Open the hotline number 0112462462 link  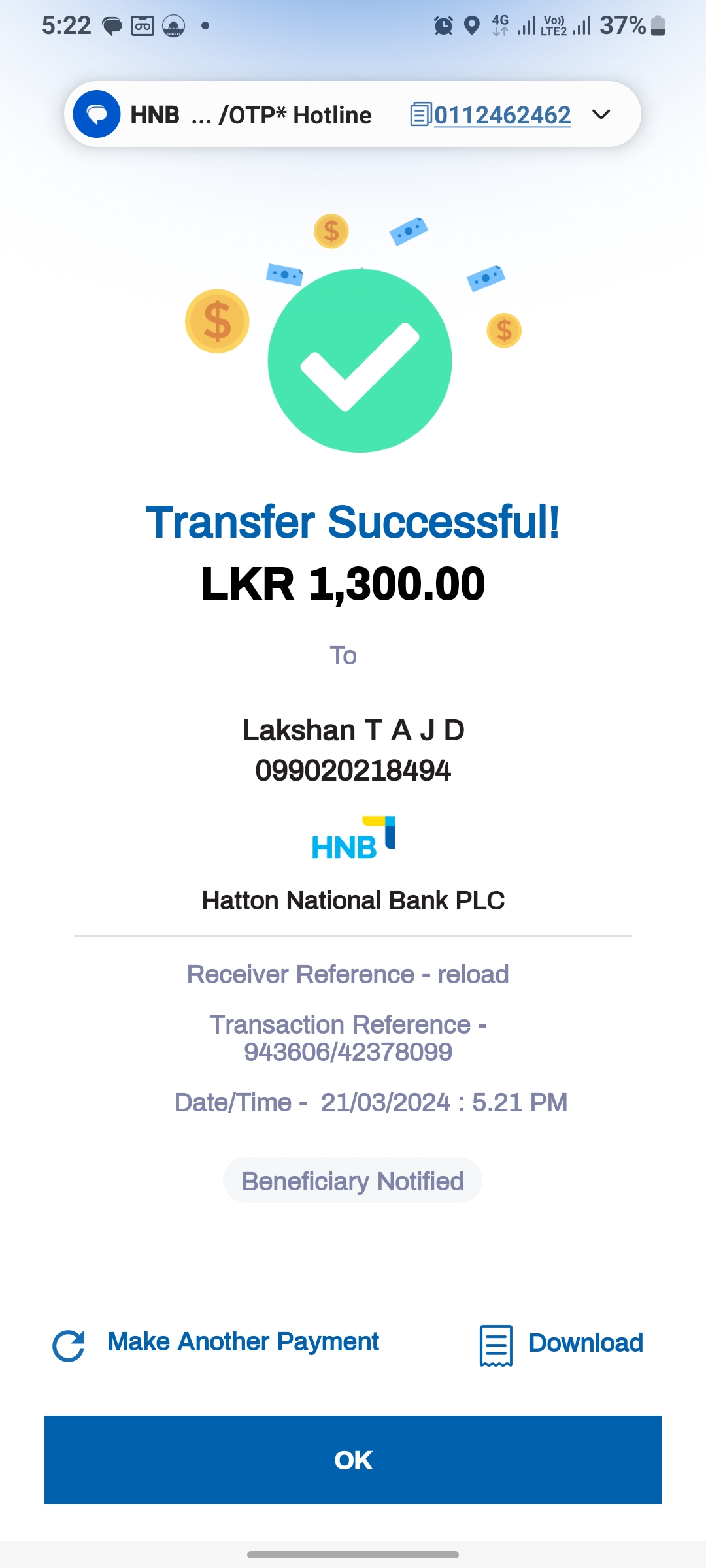tap(502, 115)
